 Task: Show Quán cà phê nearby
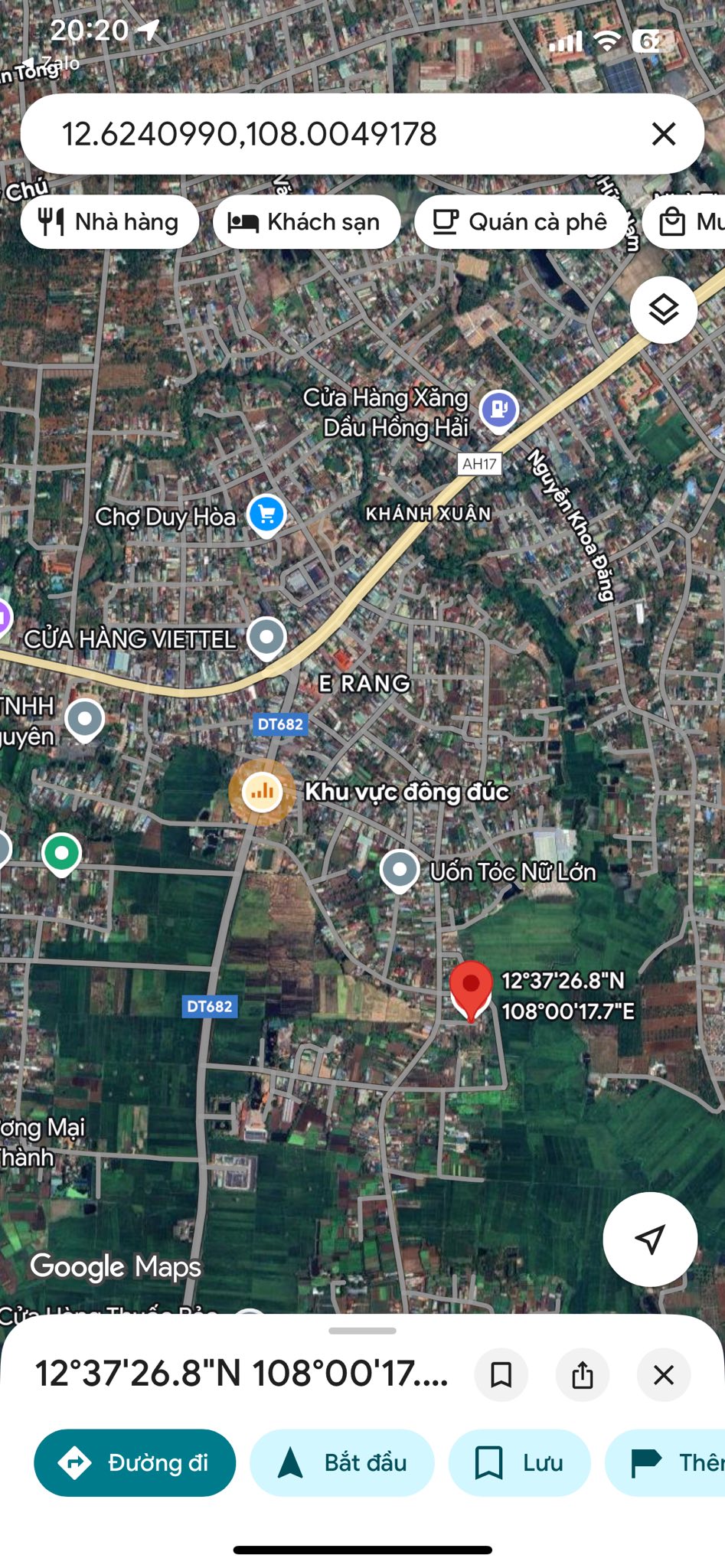pos(521,222)
